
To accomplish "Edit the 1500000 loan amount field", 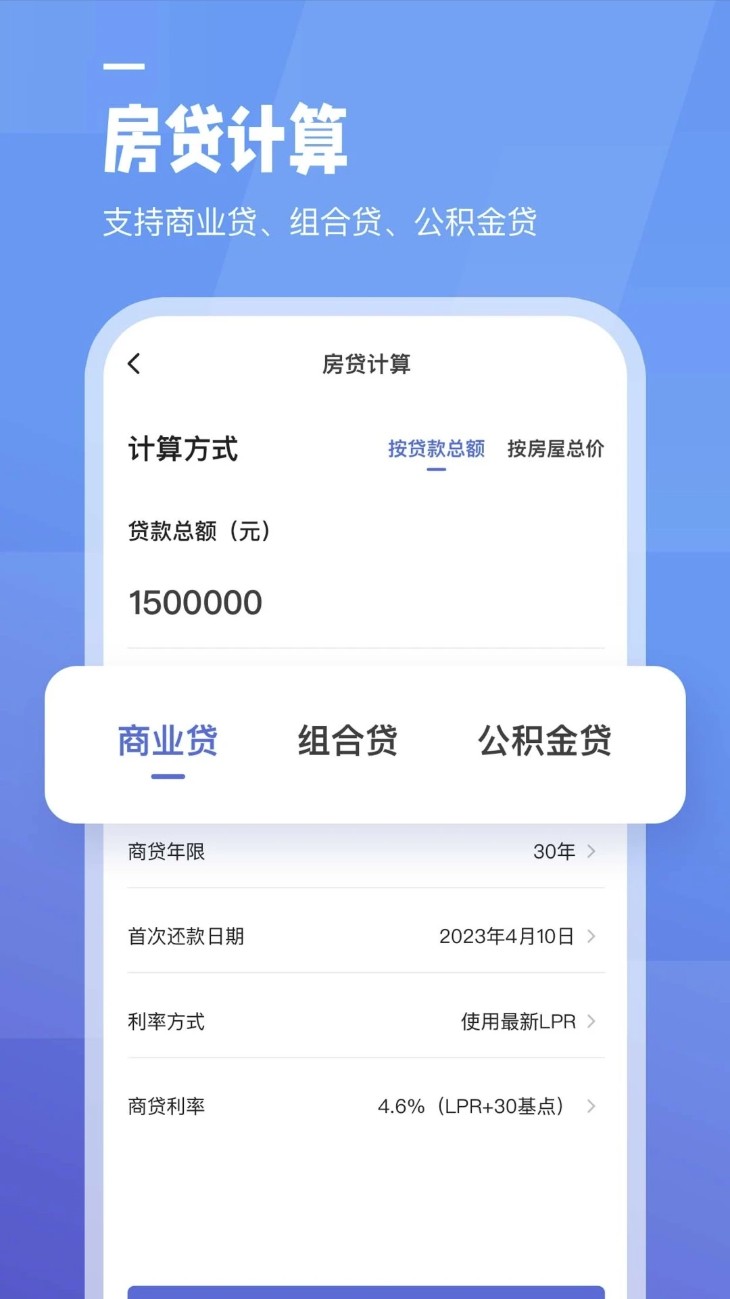I will [196, 602].
